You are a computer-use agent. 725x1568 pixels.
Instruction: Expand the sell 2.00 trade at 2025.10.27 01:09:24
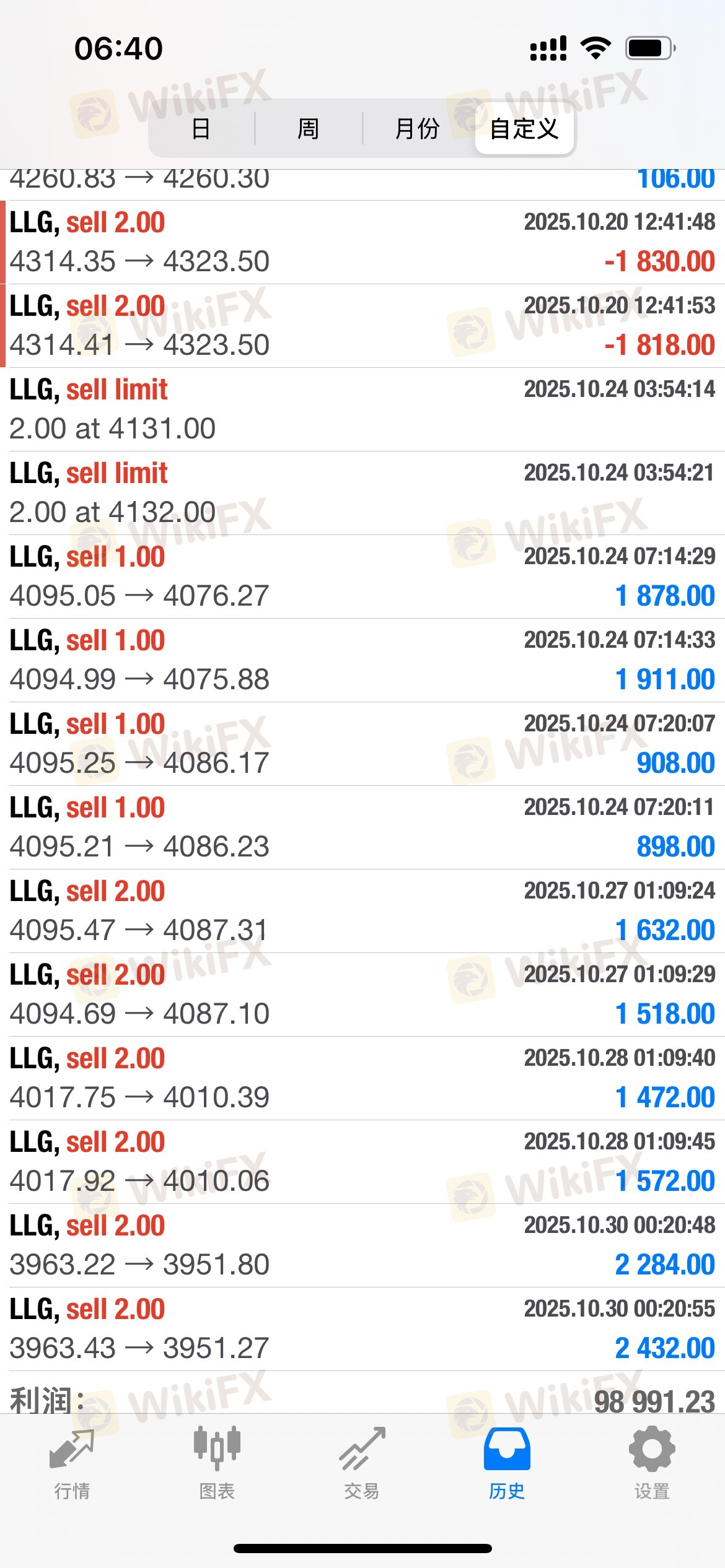pos(362,911)
